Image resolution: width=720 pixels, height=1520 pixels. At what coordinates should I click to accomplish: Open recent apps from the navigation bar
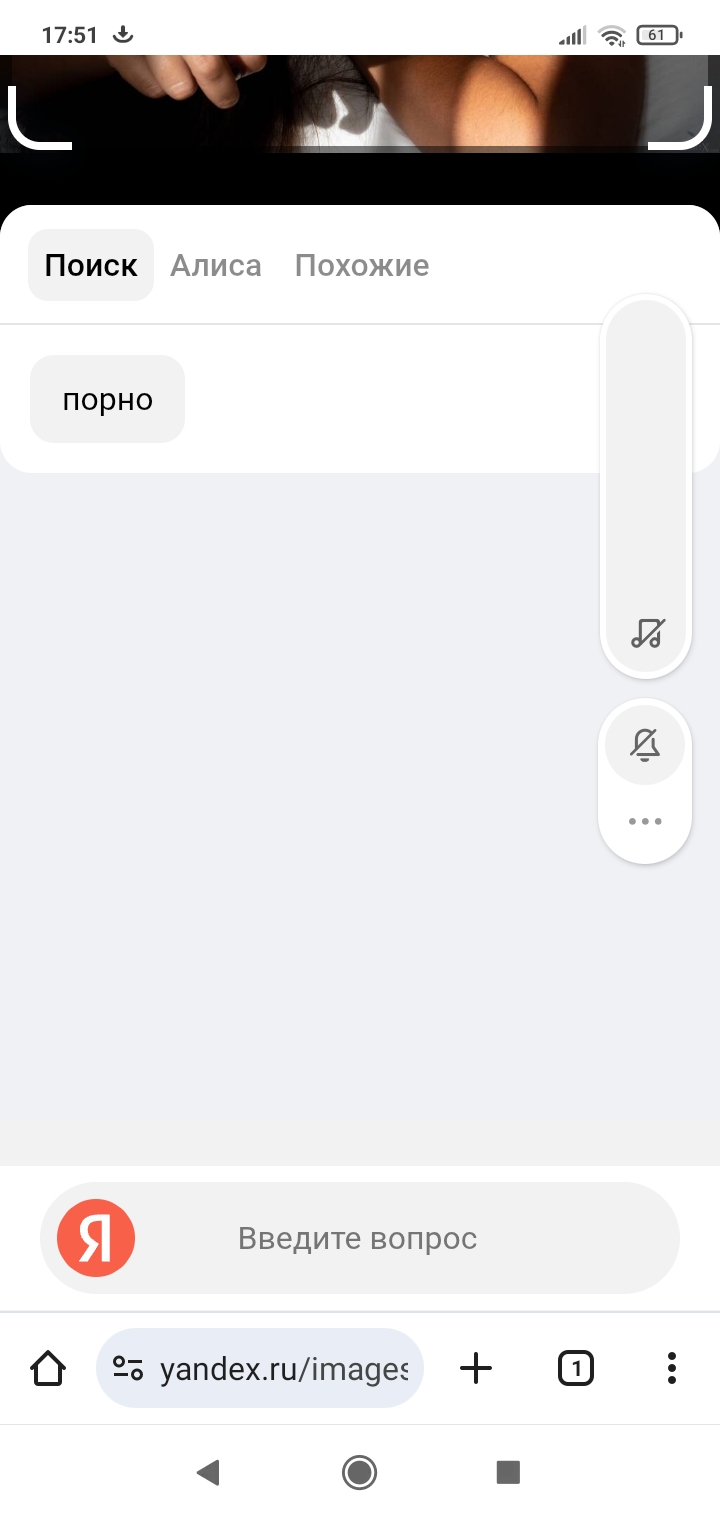(x=509, y=1472)
